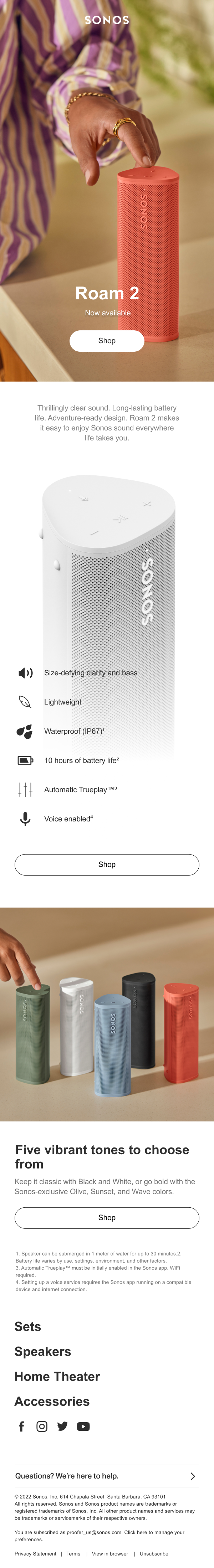This screenshot has width=214, height=1568.
Task: View the Terms link in footer
Action: [73, 1553]
